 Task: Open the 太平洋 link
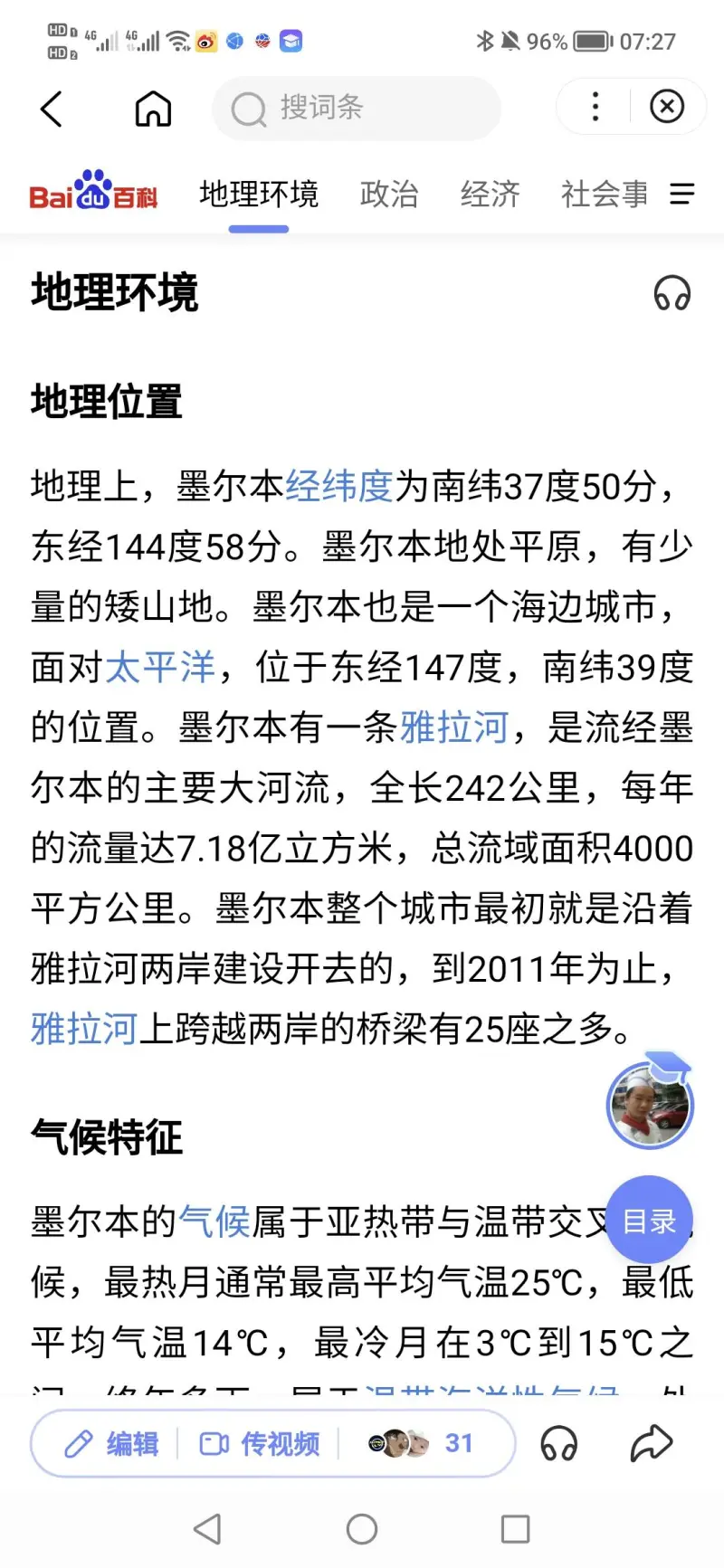[160, 668]
